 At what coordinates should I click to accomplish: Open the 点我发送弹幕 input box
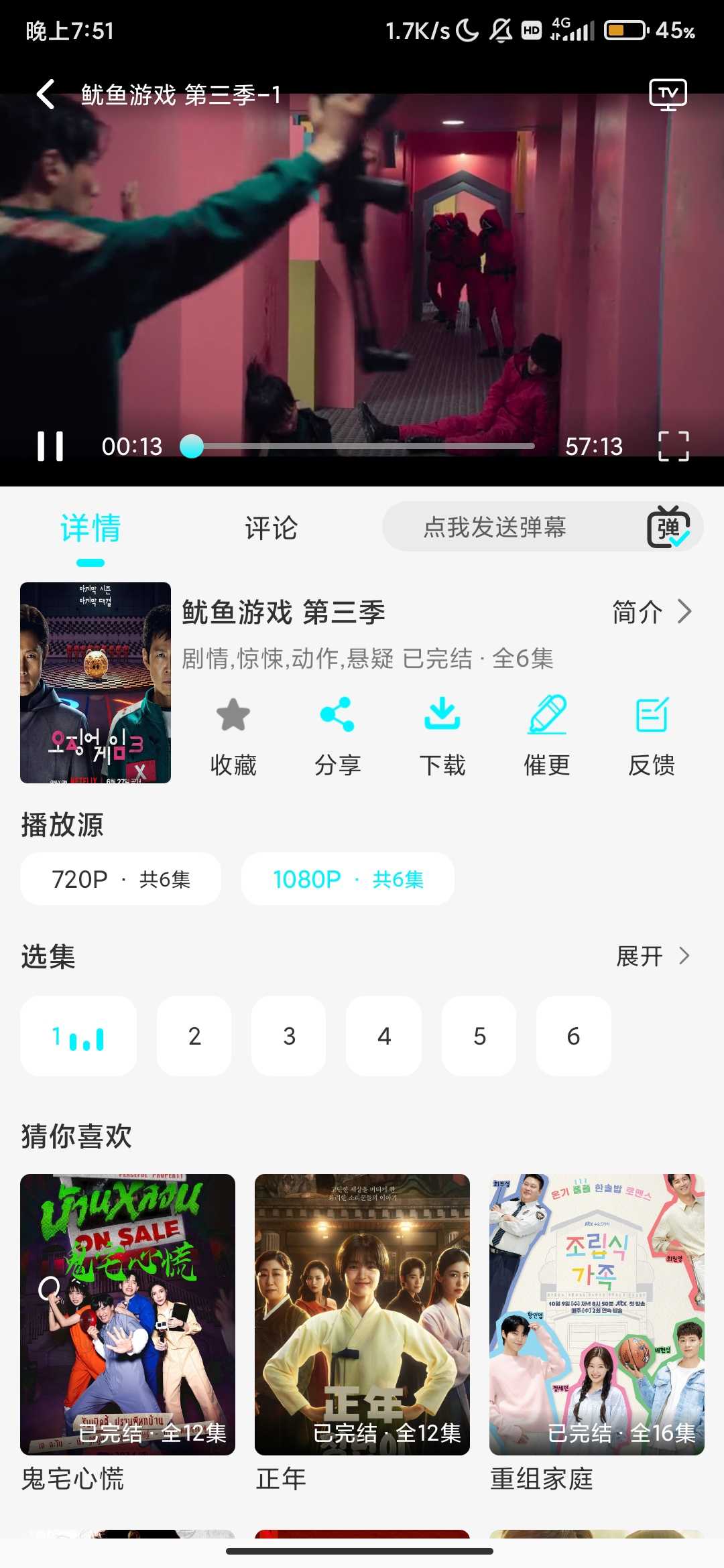[496, 527]
